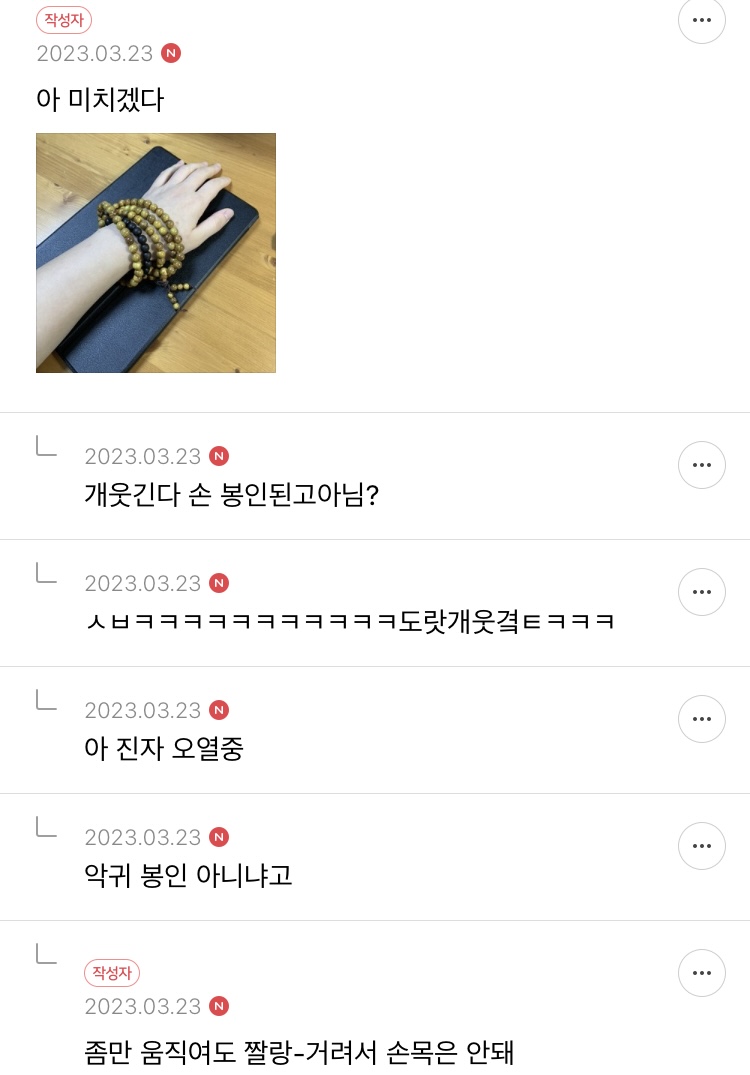
Task: Open more options for the '도랏개웃겨' reply
Action: coord(702,592)
